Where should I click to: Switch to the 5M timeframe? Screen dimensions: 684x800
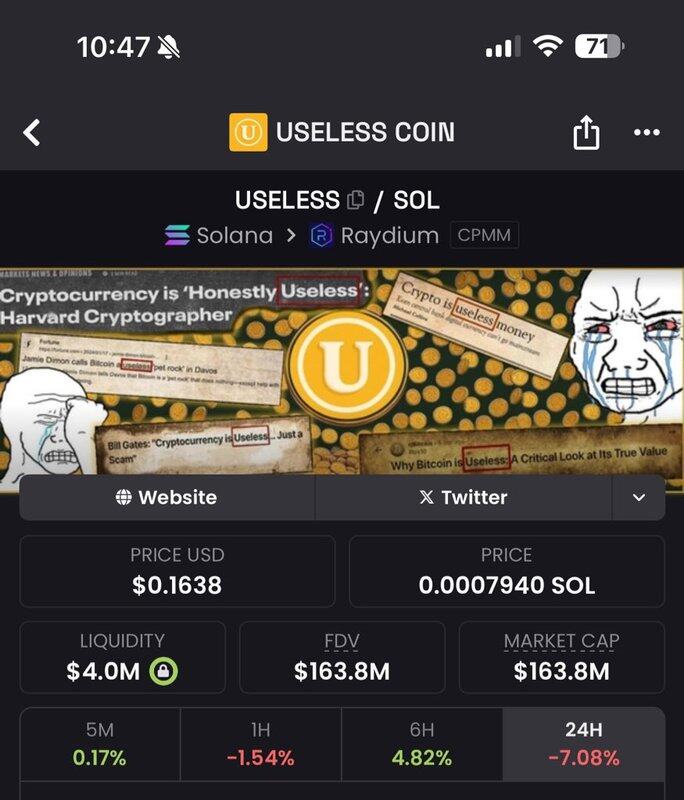point(100,745)
